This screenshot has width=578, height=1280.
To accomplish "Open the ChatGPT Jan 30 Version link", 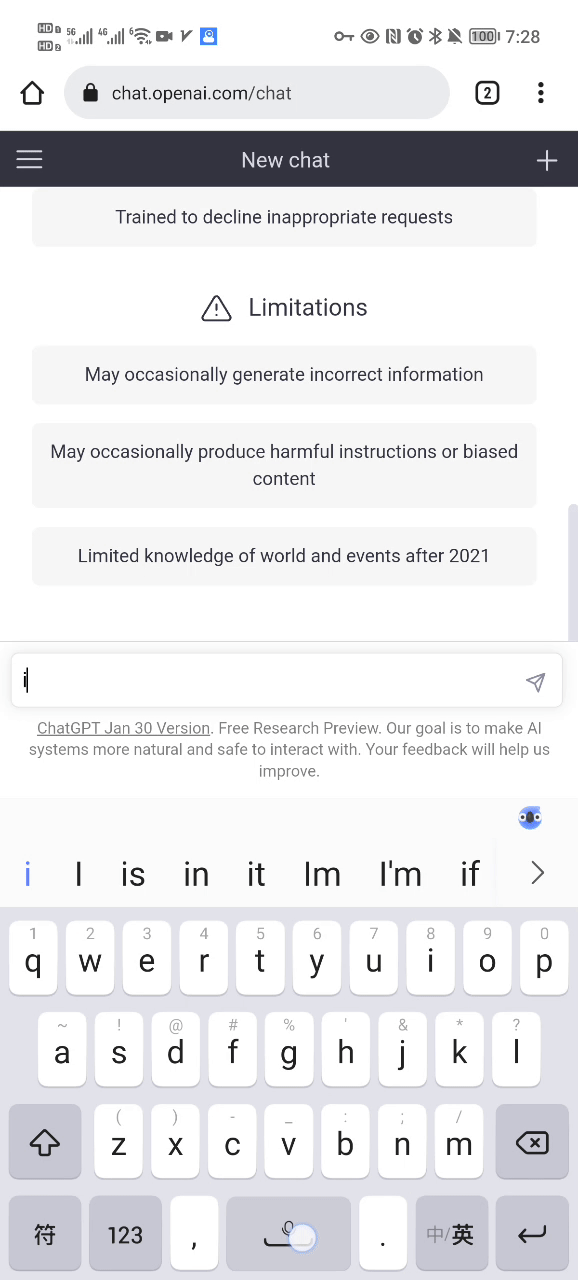I will click(x=124, y=728).
